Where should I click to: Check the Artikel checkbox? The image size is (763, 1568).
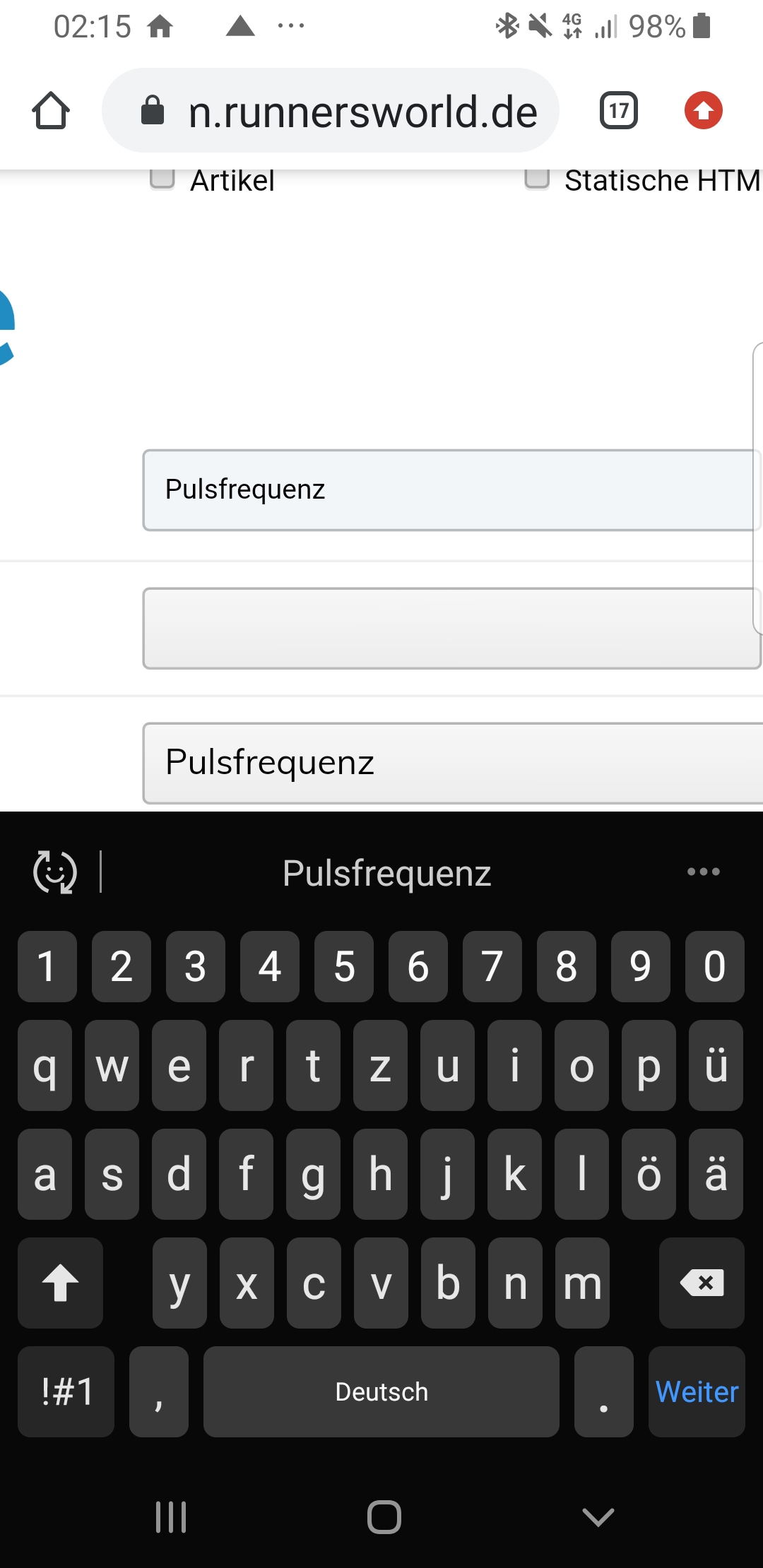pos(162,178)
